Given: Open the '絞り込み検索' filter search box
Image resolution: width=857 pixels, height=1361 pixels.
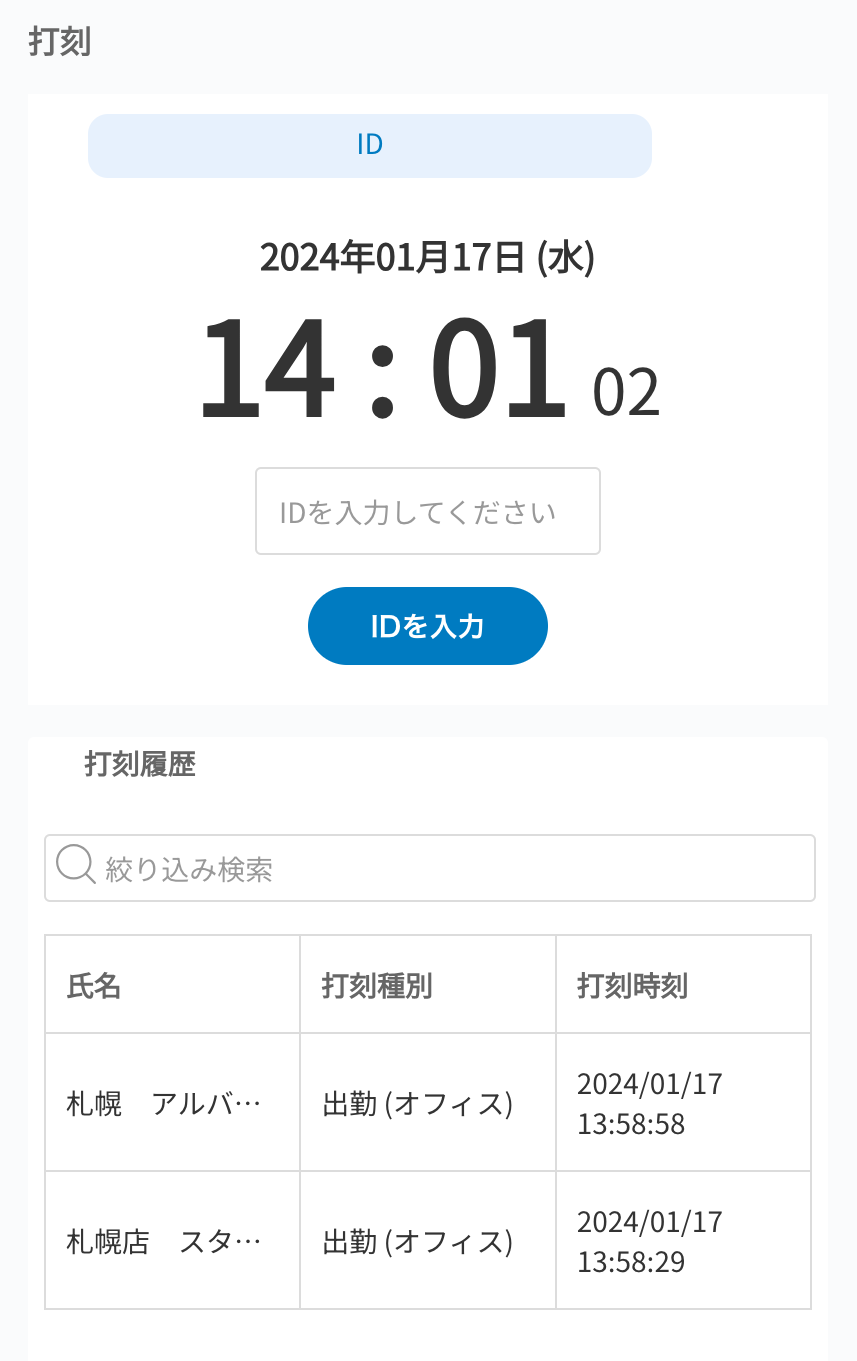Looking at the screenshot, I should click(430, 868).
